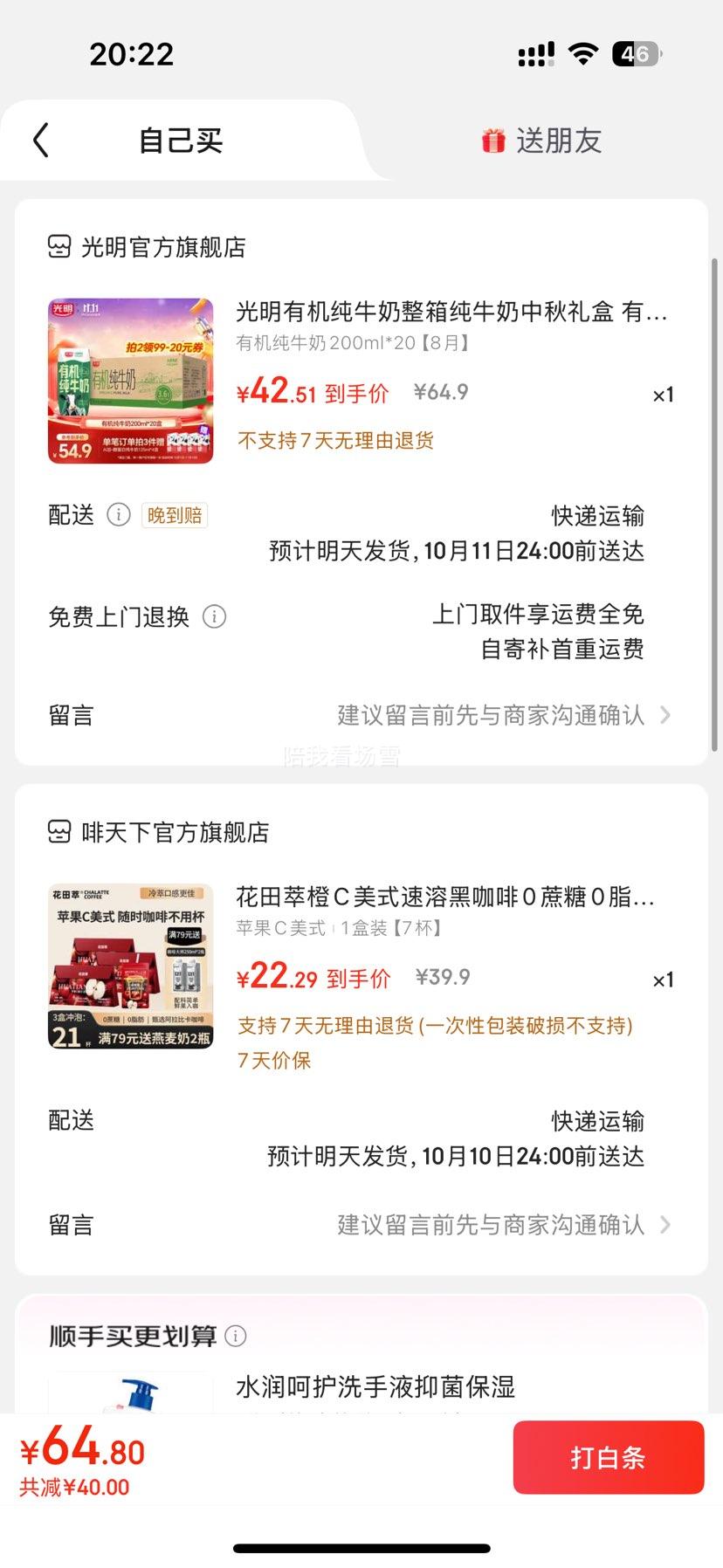
Task: Switch to the 送朋友 tab
Action: pos(541,141)
